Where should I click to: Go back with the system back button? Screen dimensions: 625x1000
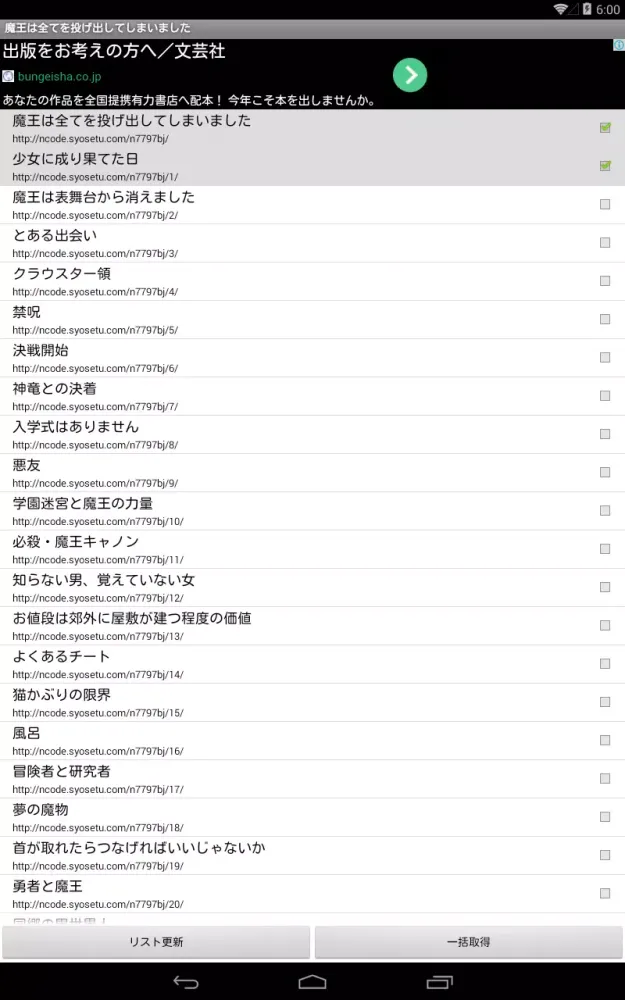186,982
